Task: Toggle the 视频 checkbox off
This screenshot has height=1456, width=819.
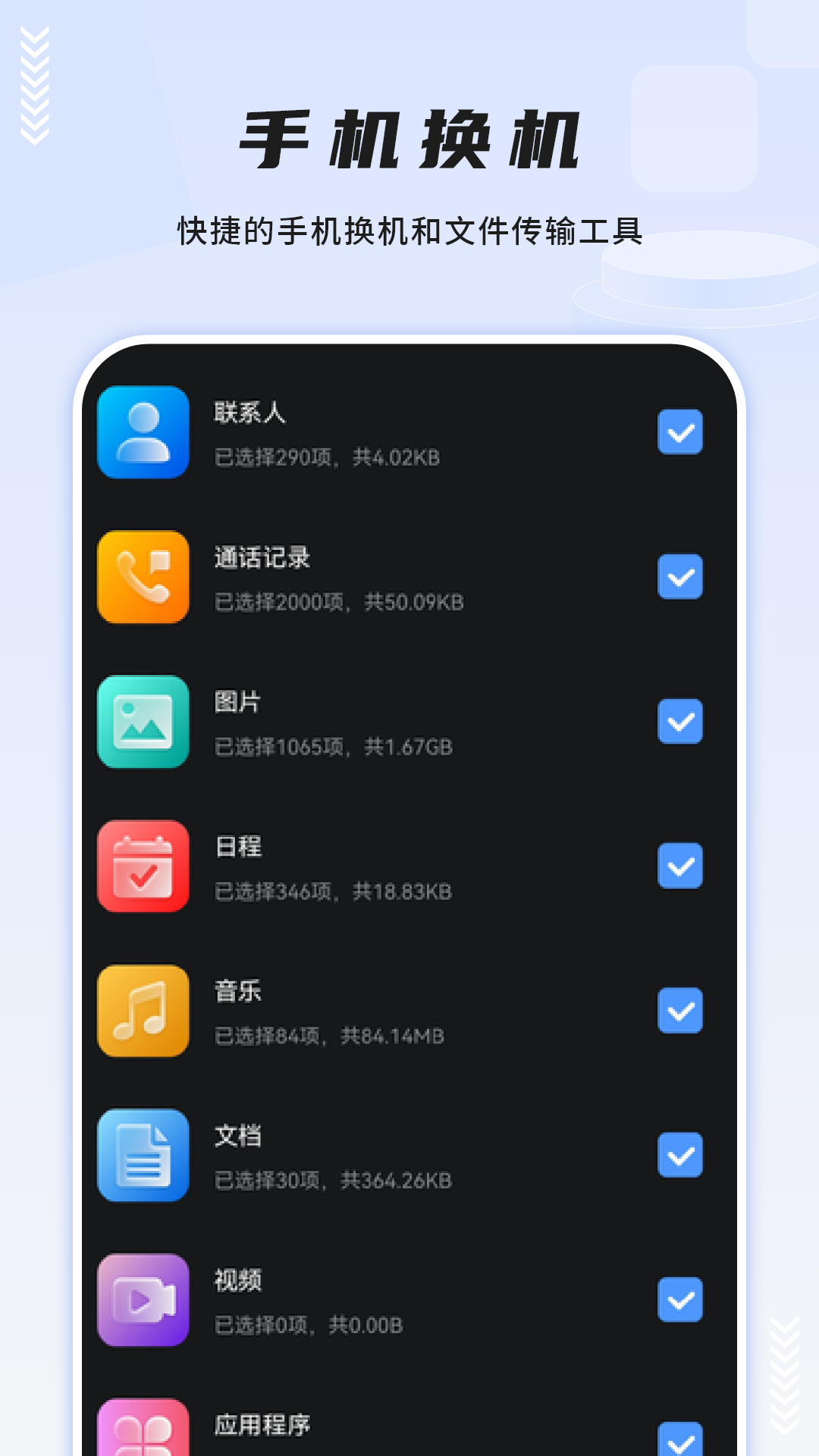Action: click(x=680, y=1300)
